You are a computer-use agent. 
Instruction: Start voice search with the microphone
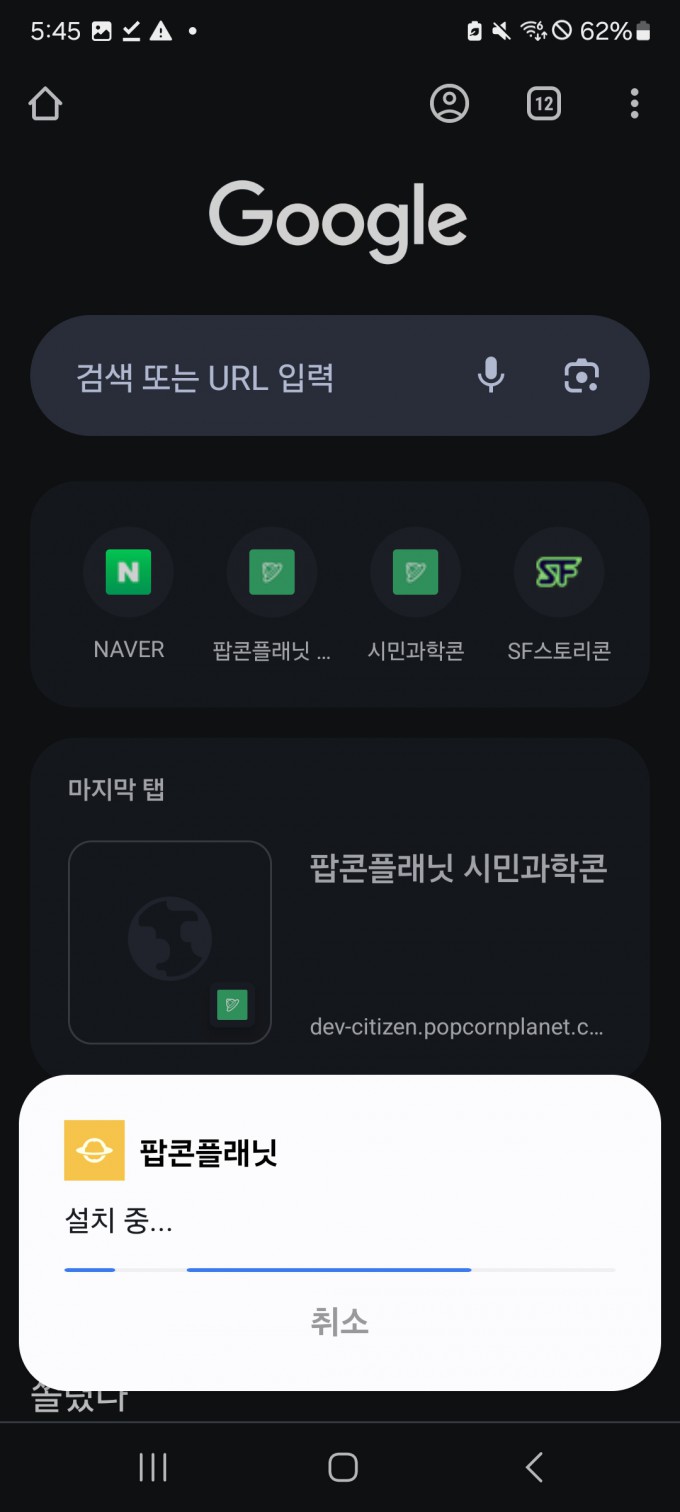[x=490, y=376]
